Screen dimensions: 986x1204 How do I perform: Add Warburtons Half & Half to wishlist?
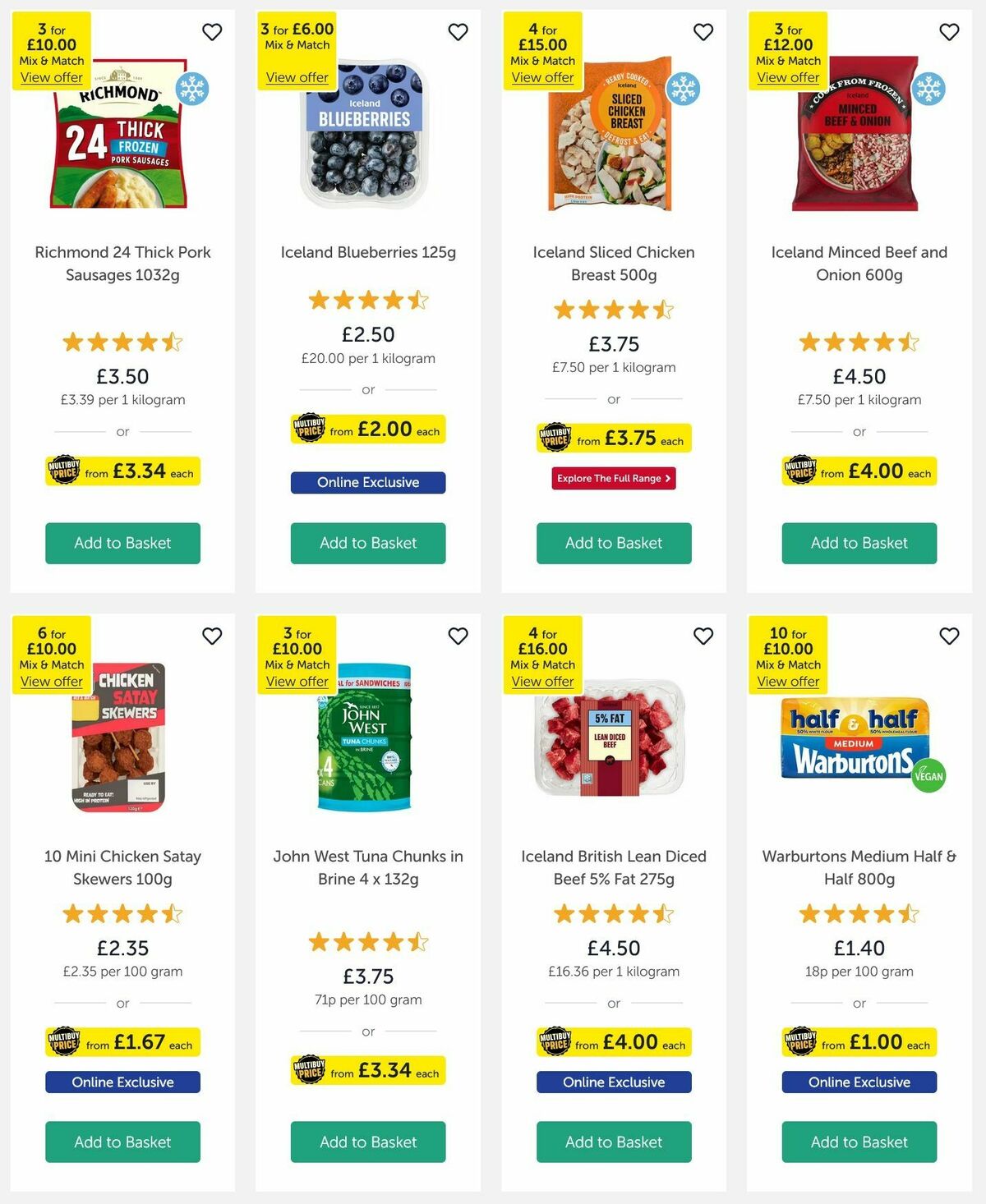(x=948, y=636)
